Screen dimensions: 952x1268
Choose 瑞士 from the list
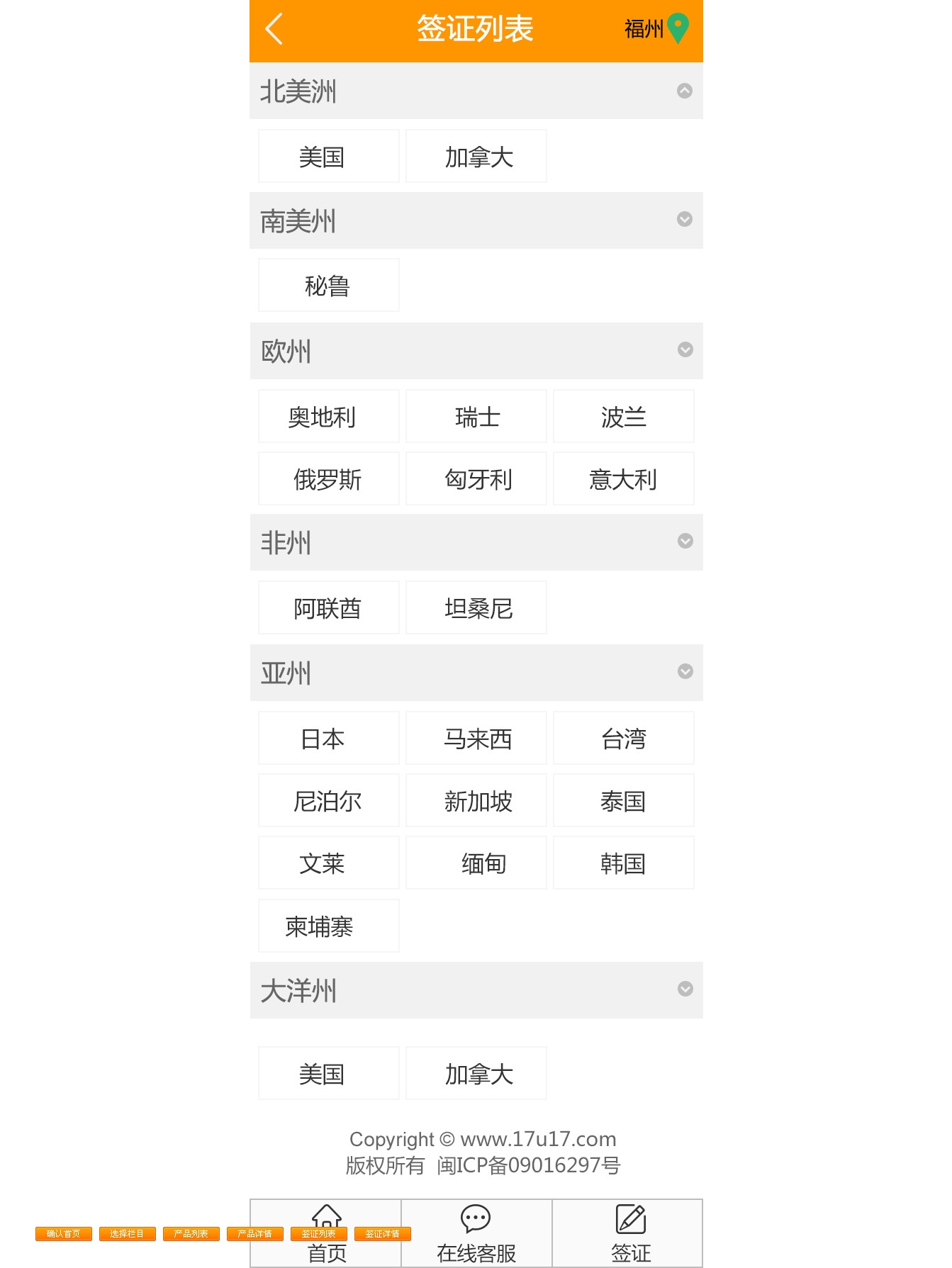[476, 417]
